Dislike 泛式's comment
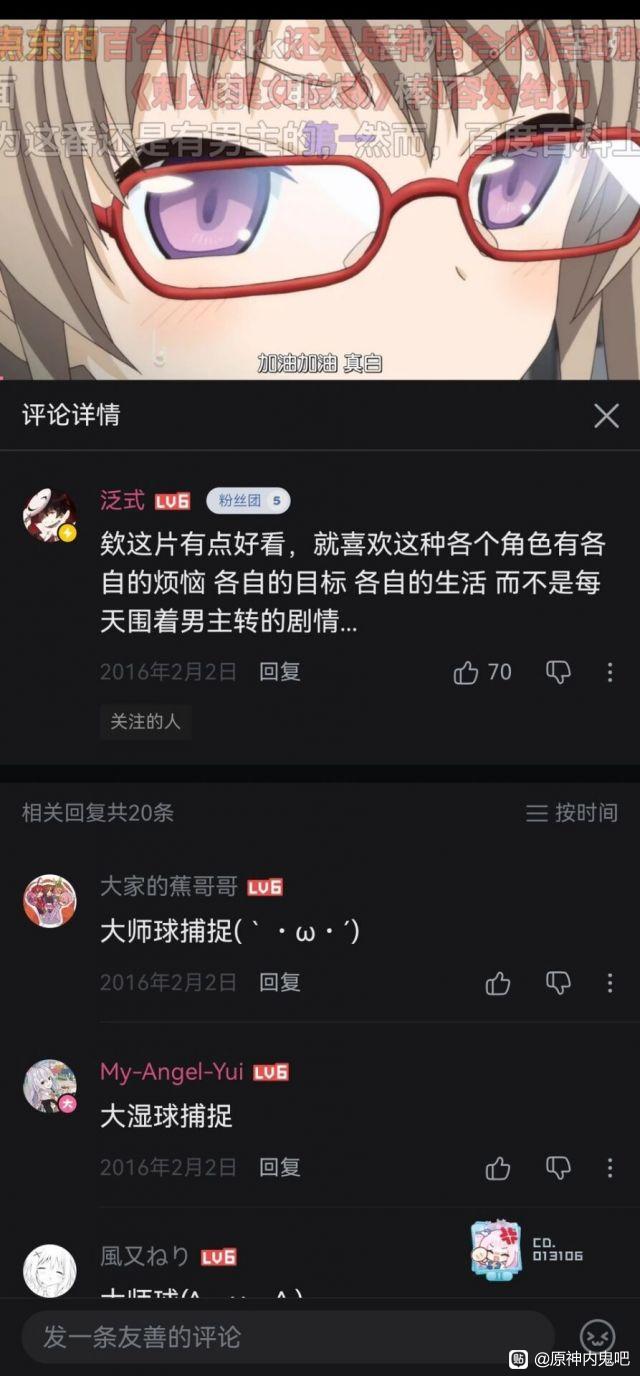The width and height of the screenshot is (640, 1376). coord(558,672)
